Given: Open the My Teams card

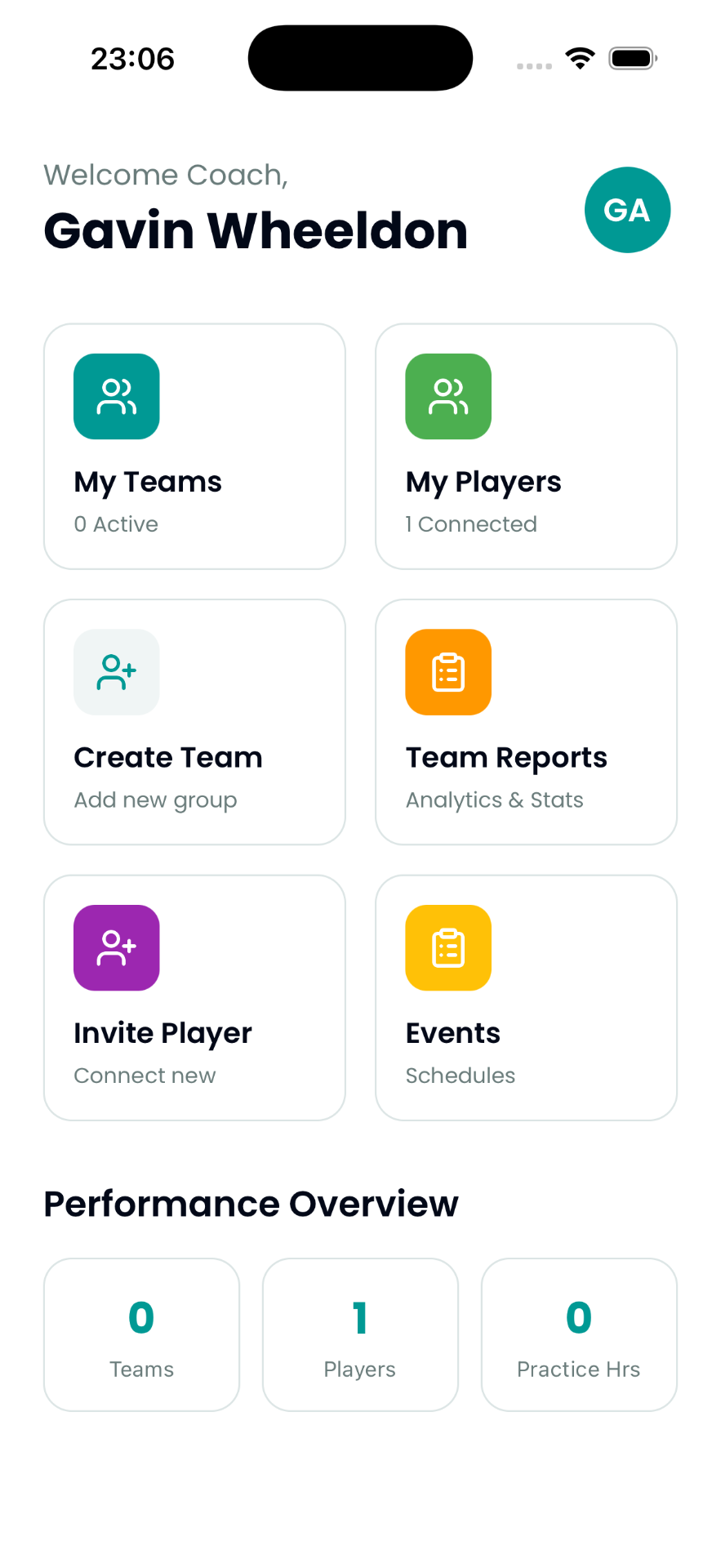Looking at the screenshot, I should [x=194, y=446].
